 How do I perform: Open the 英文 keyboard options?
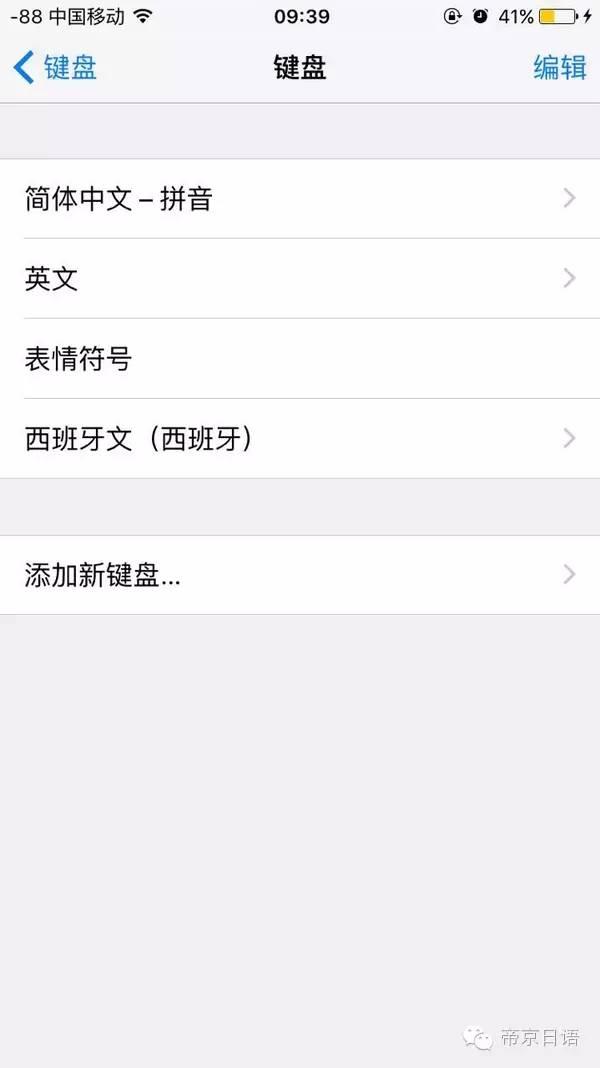tap(300, 278)
